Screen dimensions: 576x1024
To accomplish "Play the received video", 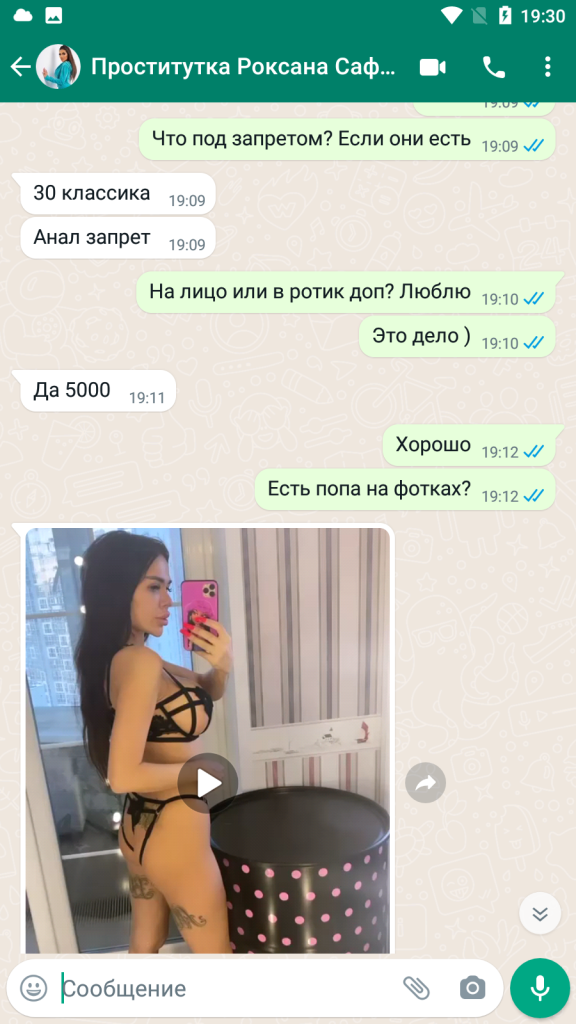I will coord(208,783).
